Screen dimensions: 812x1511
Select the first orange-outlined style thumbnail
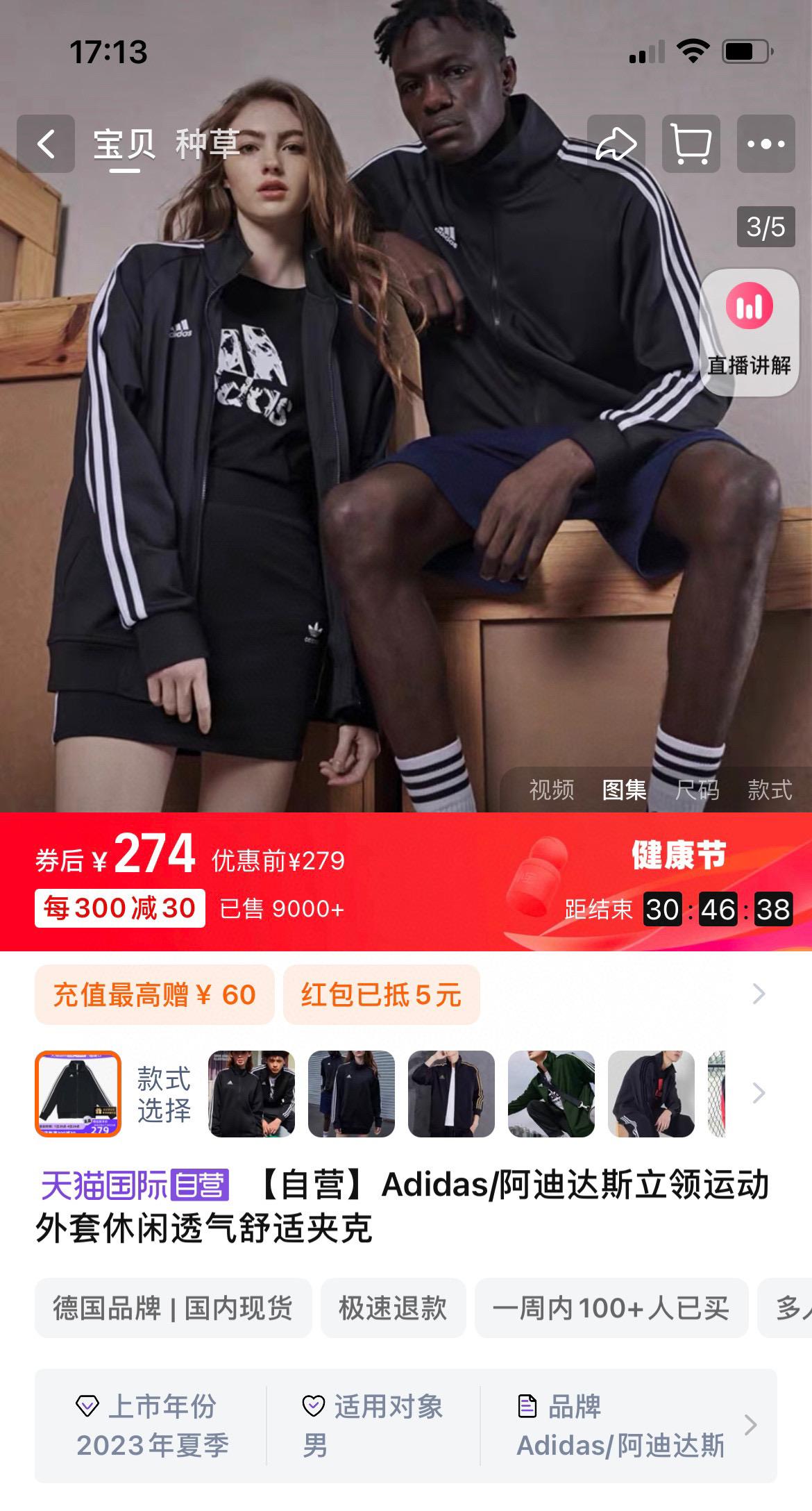coord(78,1094)
